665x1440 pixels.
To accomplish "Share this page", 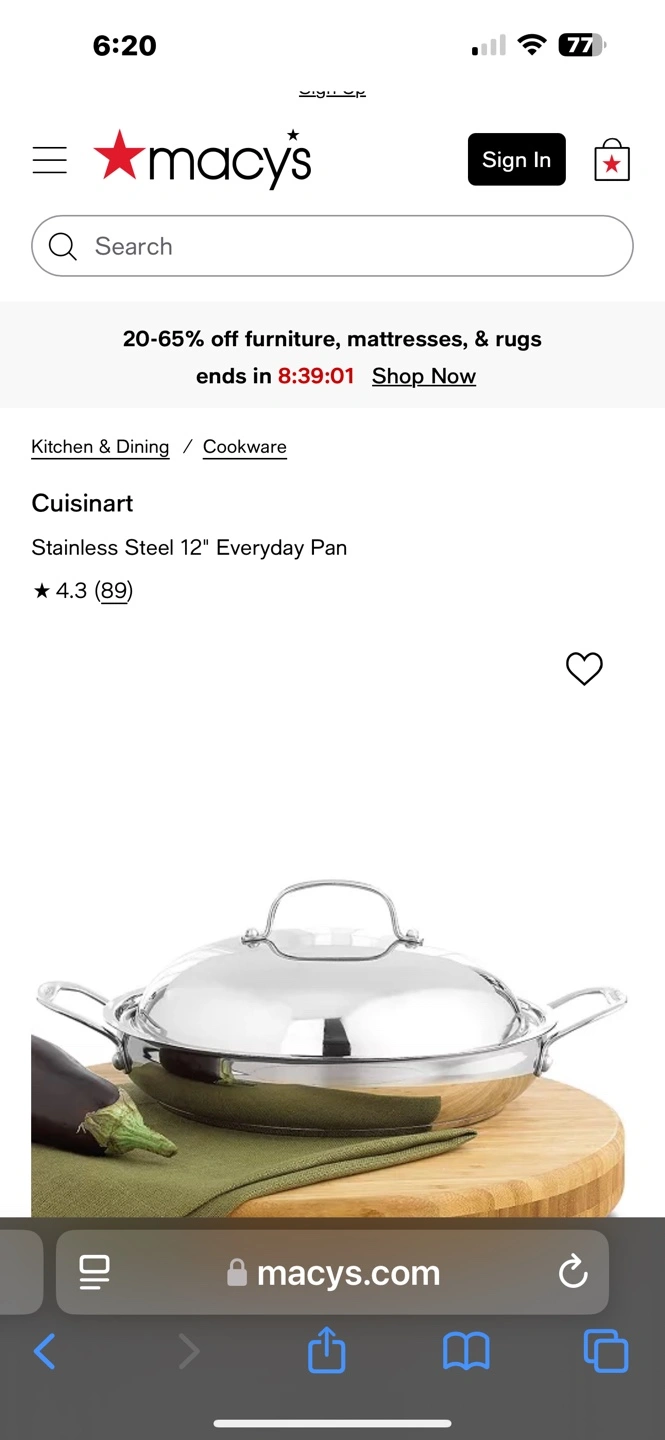I will (x=326, y=1352).
